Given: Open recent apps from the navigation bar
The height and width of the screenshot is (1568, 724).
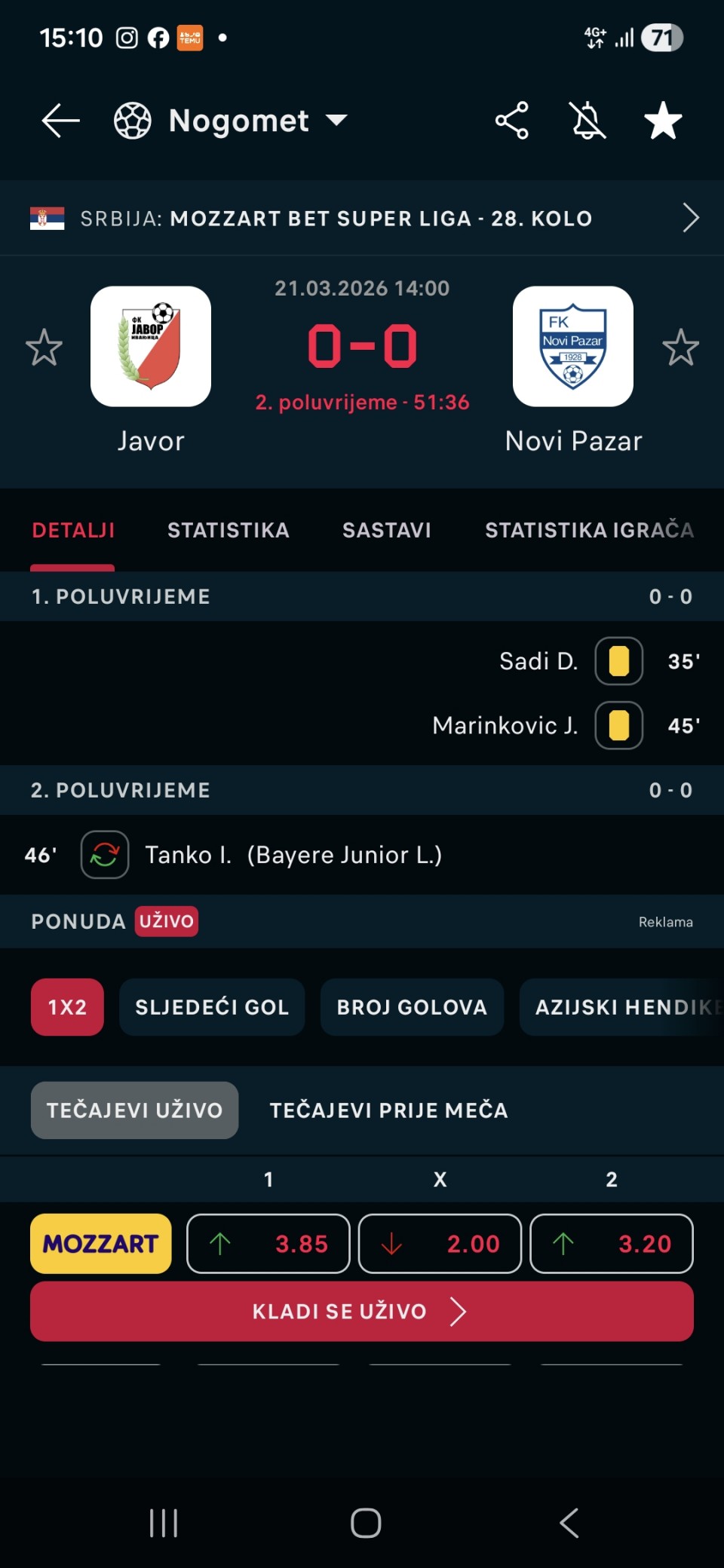Looking at the screenshot, I should tap(164, 1523).
